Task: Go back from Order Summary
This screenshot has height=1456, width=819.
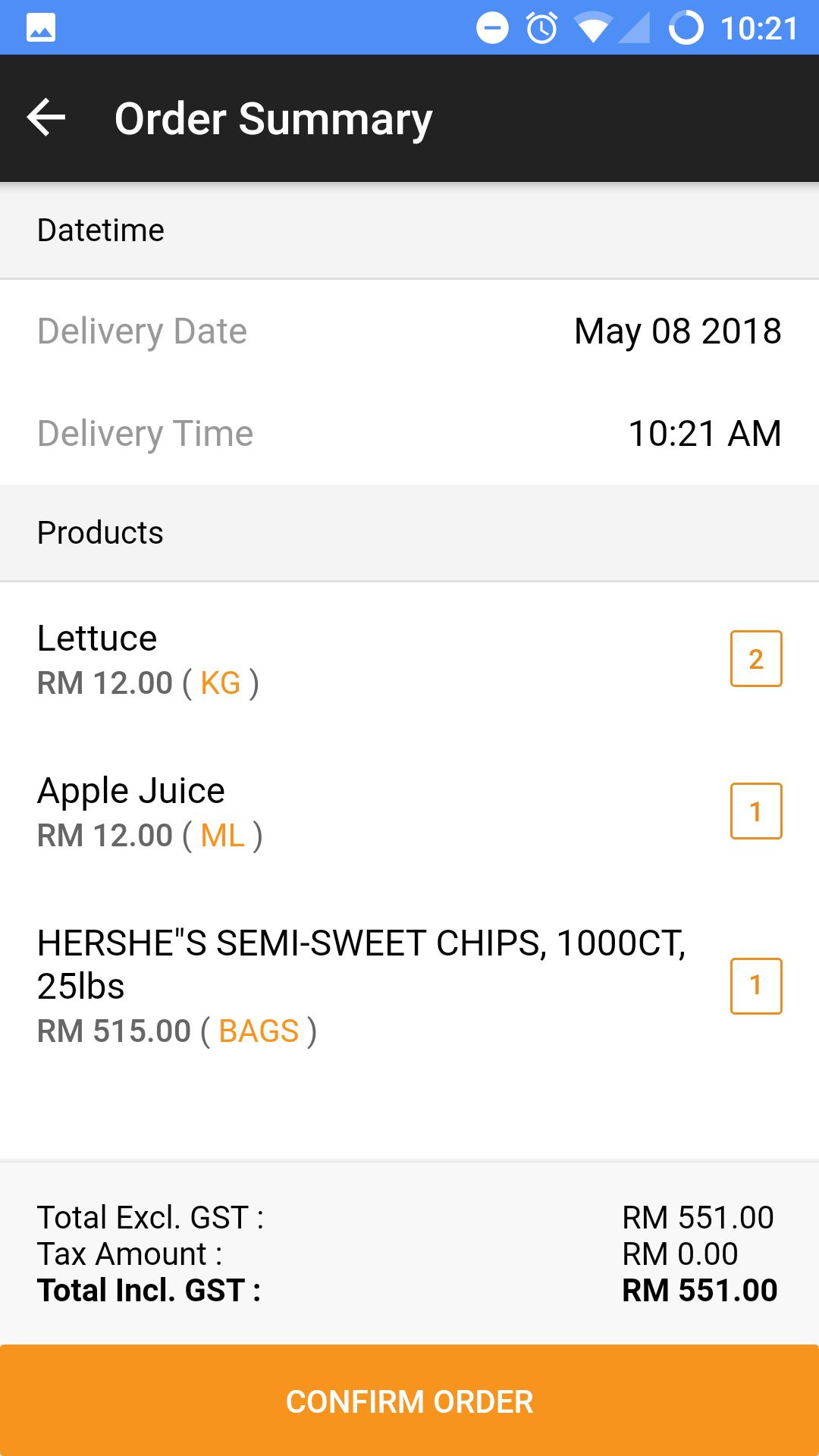Action: tap(46, 118)
